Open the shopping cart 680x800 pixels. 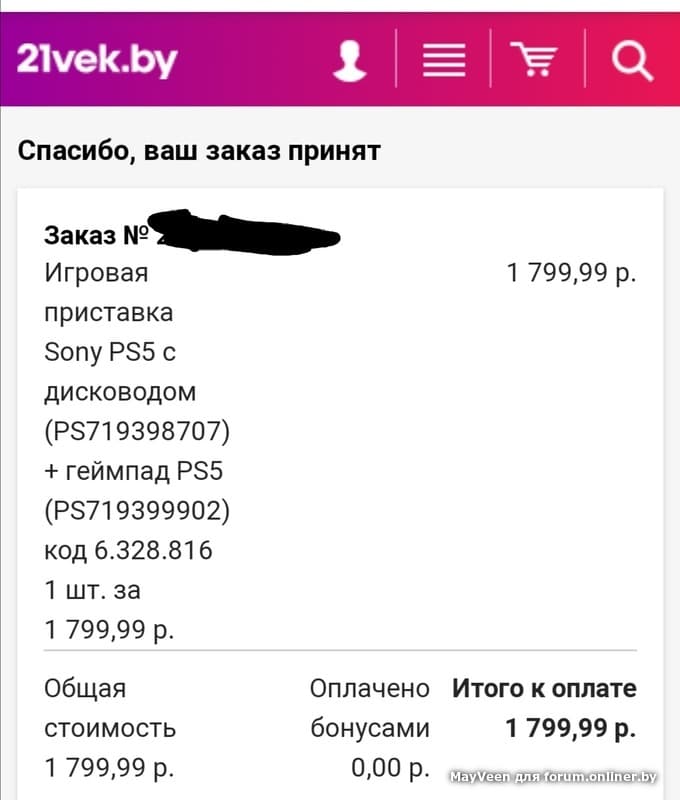tap(535, 61)
